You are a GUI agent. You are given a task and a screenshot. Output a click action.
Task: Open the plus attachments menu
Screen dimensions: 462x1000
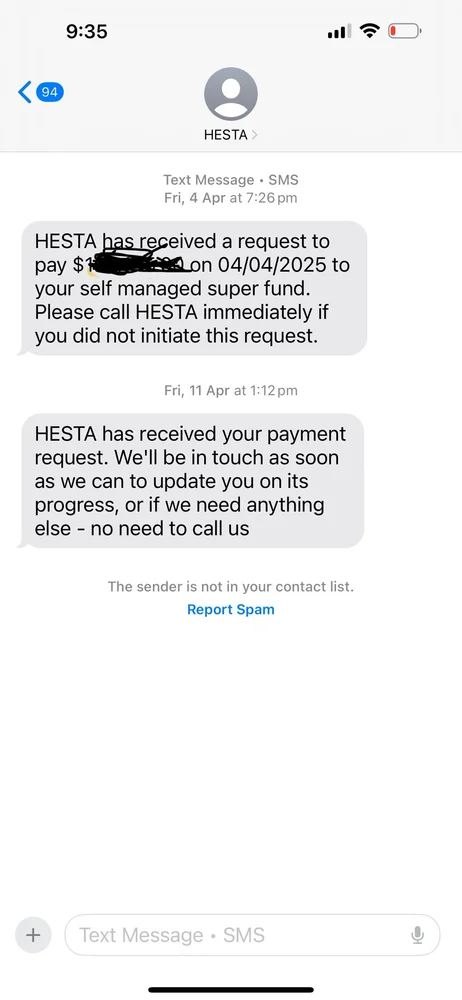point(33,935)
